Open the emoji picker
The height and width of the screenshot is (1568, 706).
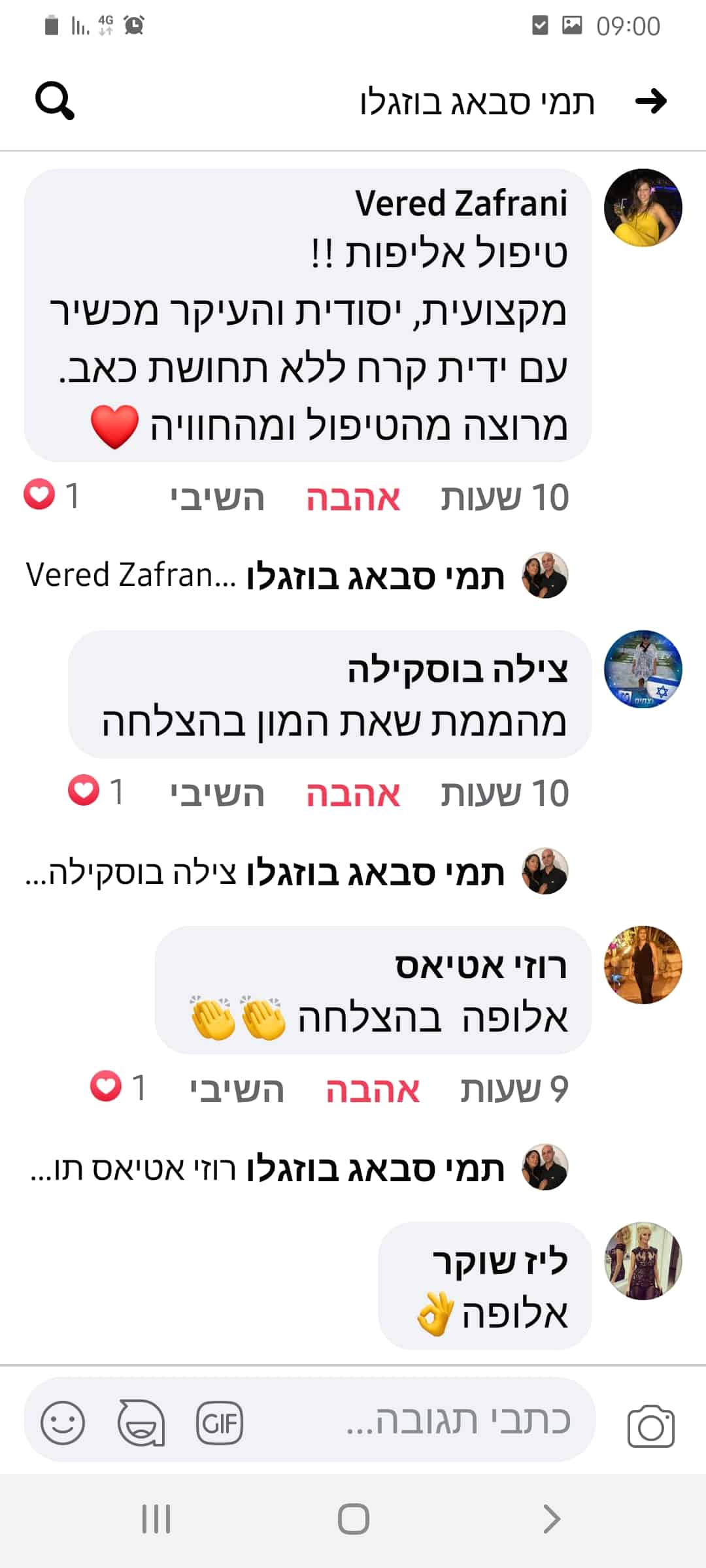pos(63,1422)
